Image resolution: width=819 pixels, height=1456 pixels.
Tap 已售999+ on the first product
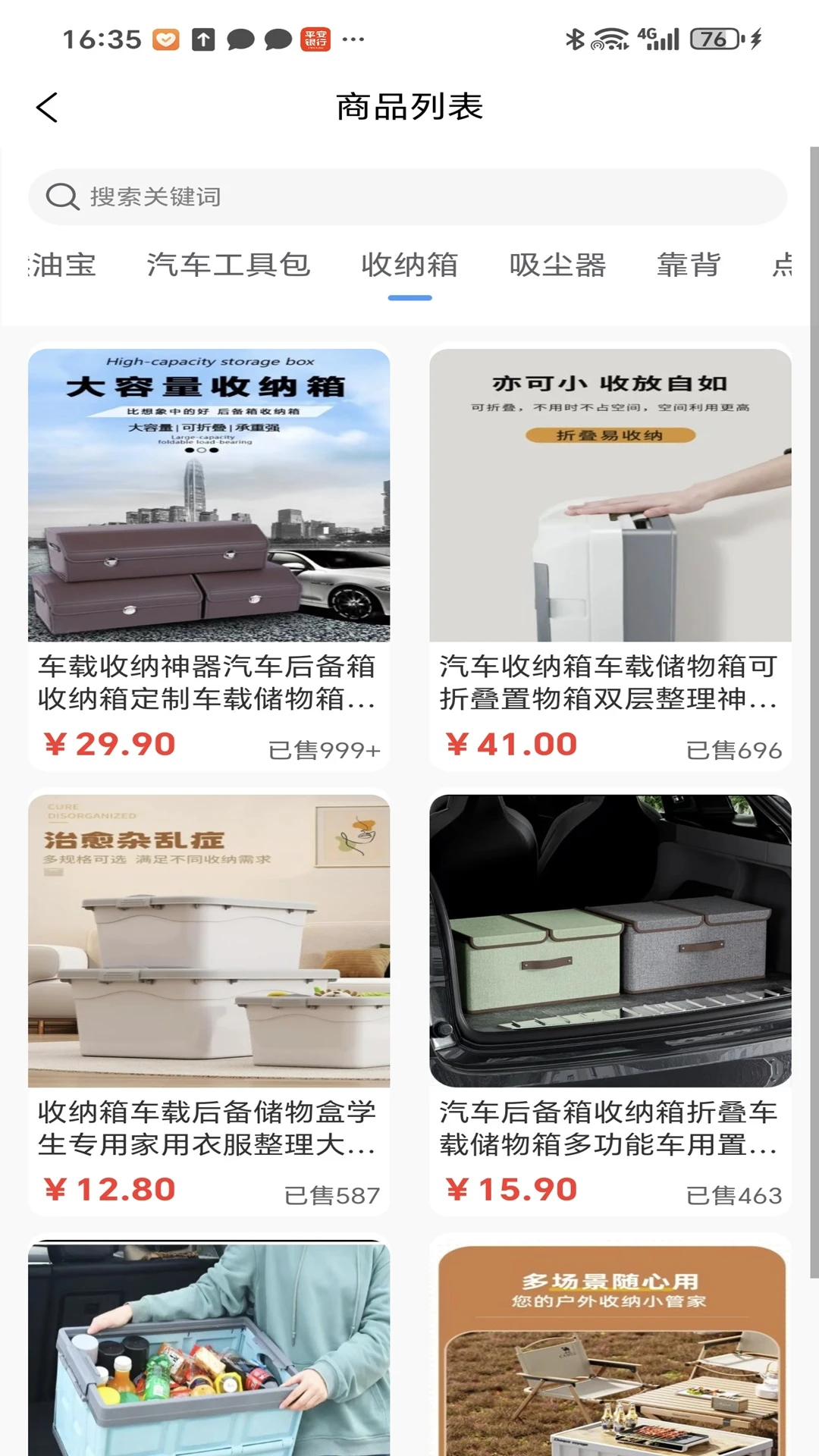pyautogui.click(x=326, y=750)
